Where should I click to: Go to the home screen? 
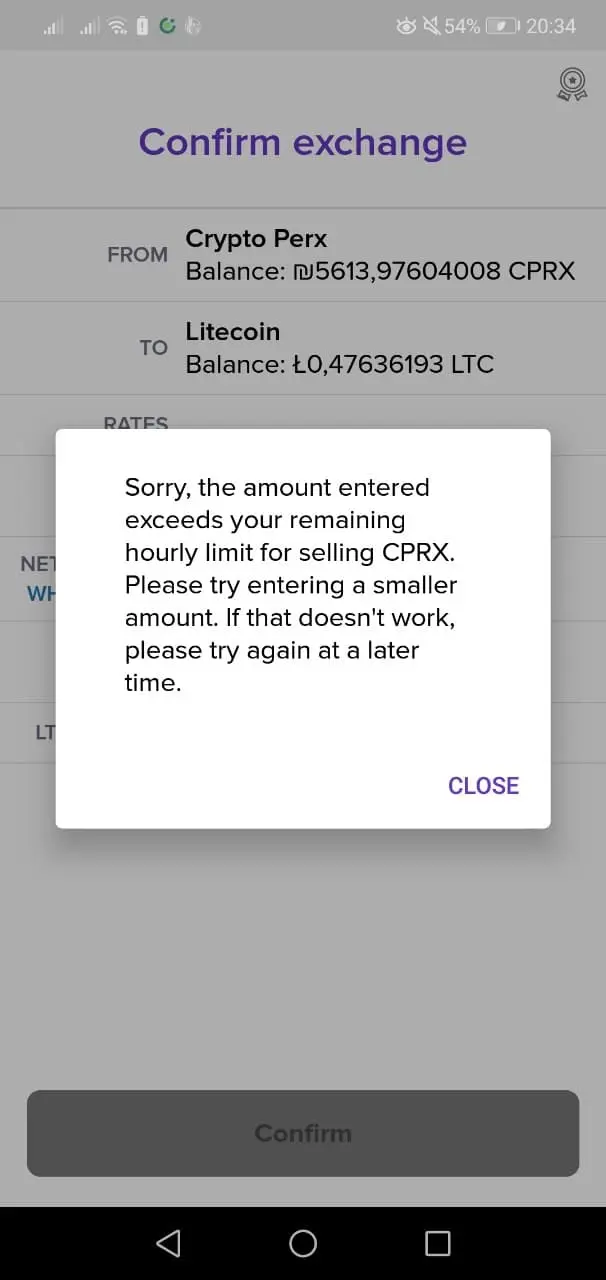(303, 1243)
